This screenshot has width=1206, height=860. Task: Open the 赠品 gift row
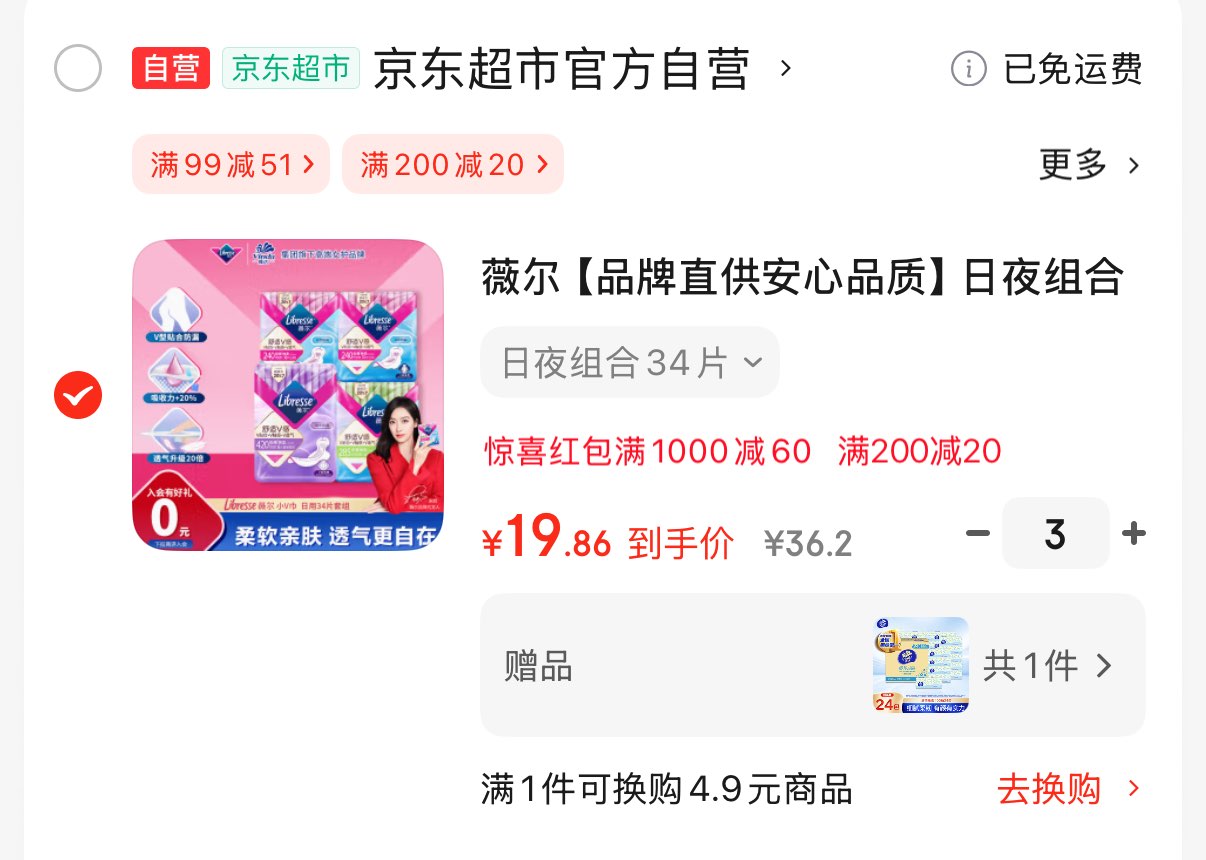point(813,665)
